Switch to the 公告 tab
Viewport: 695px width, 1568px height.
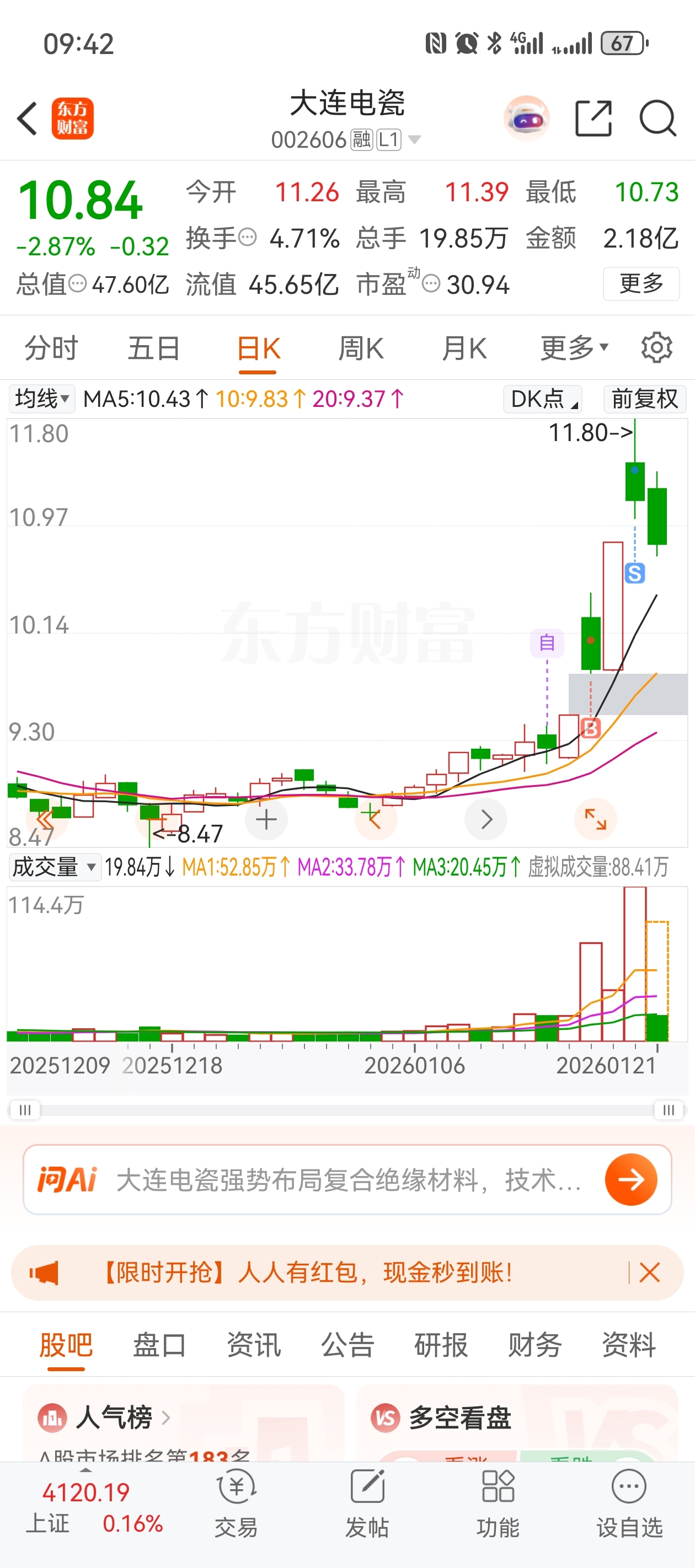click(347, 1345)
